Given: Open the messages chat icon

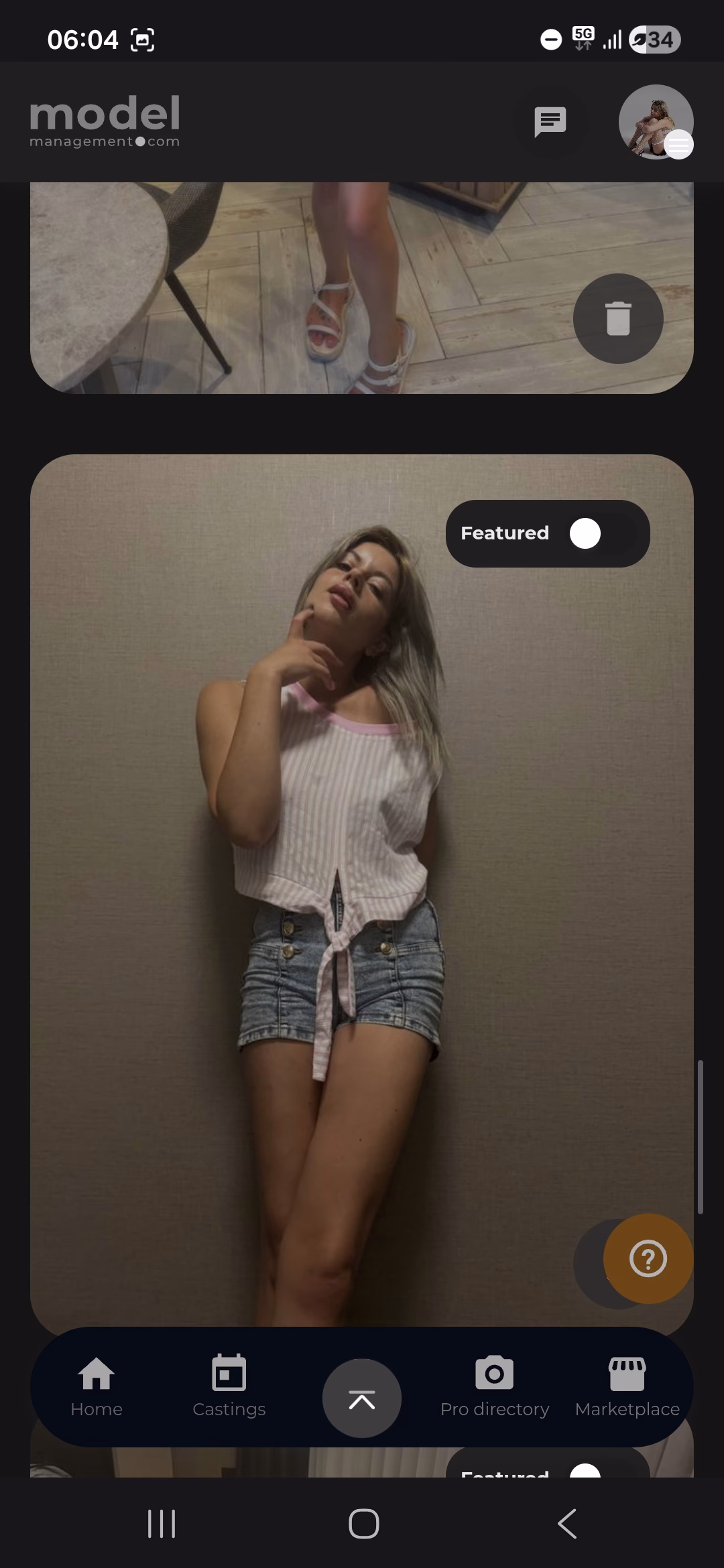Looking at the screenshot, I should (x=550, y=122).
